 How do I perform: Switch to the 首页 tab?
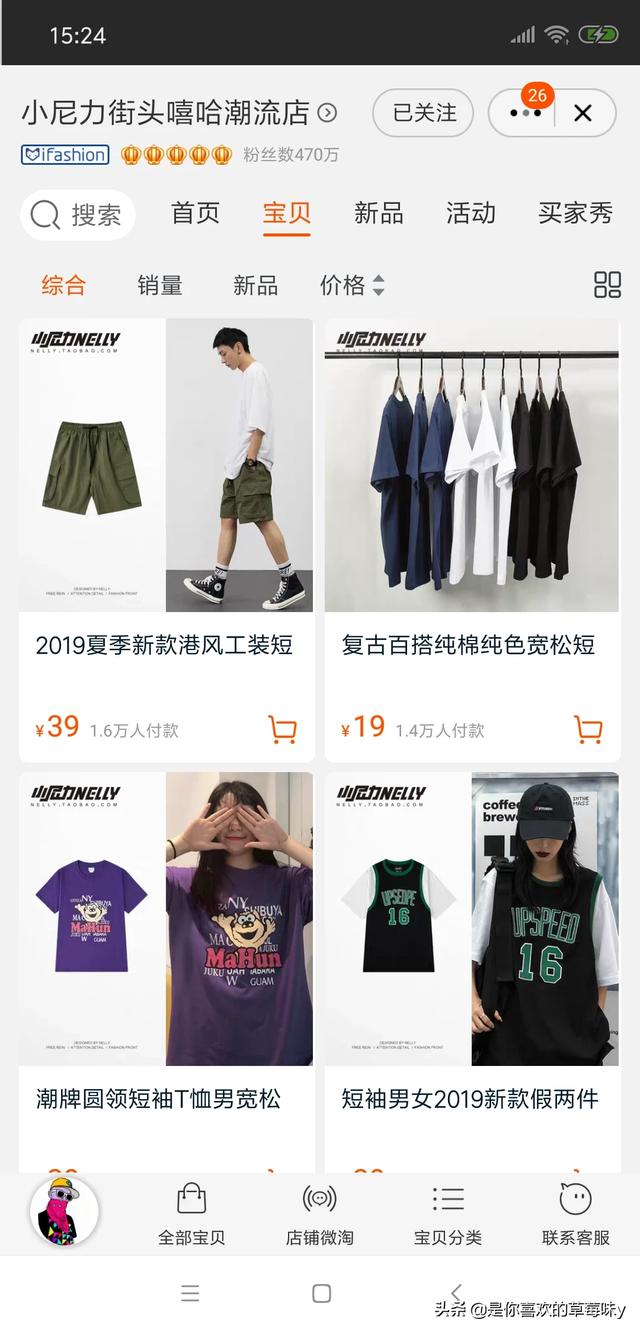[x=195, y=213]
